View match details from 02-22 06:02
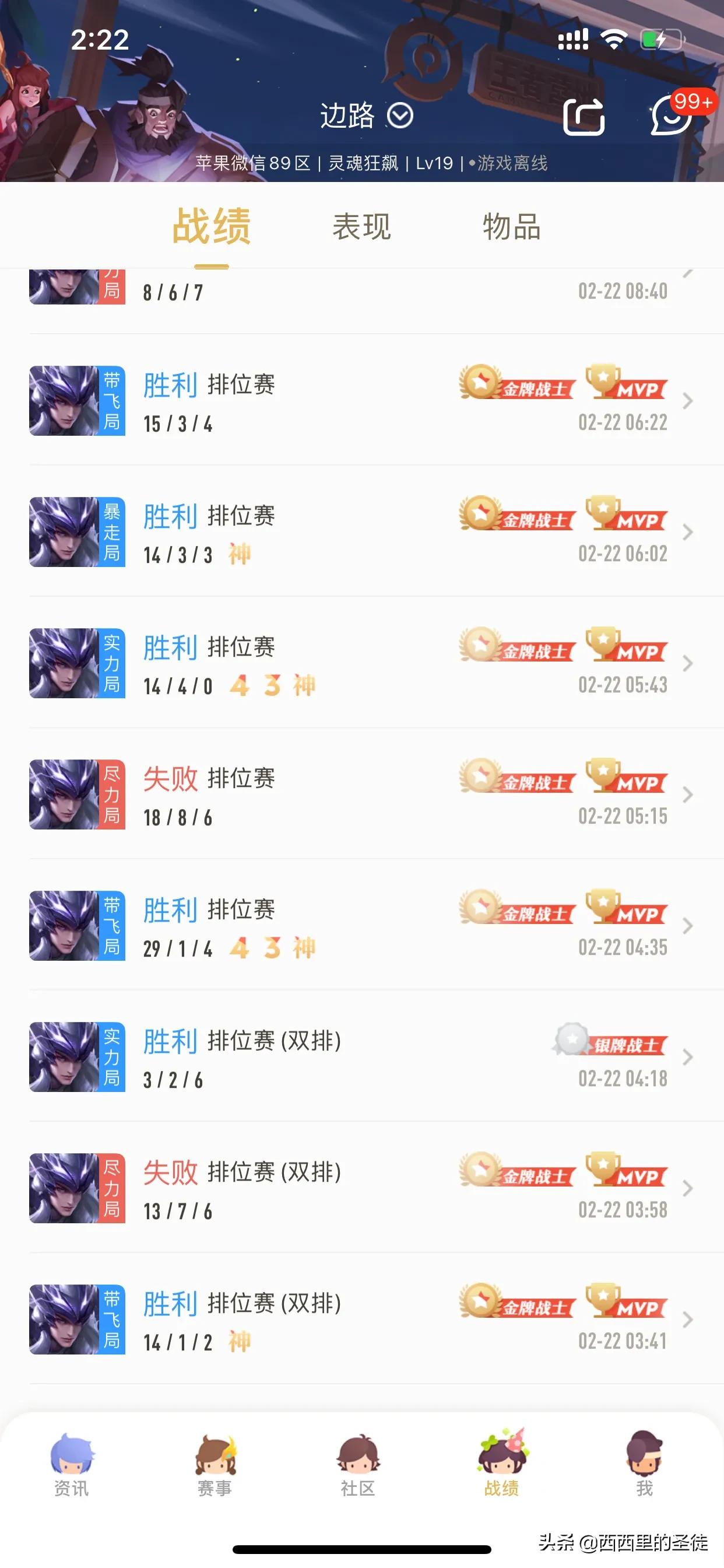Image resolution: width=724 pixels, height=1568 pixels. pos(361,532)
